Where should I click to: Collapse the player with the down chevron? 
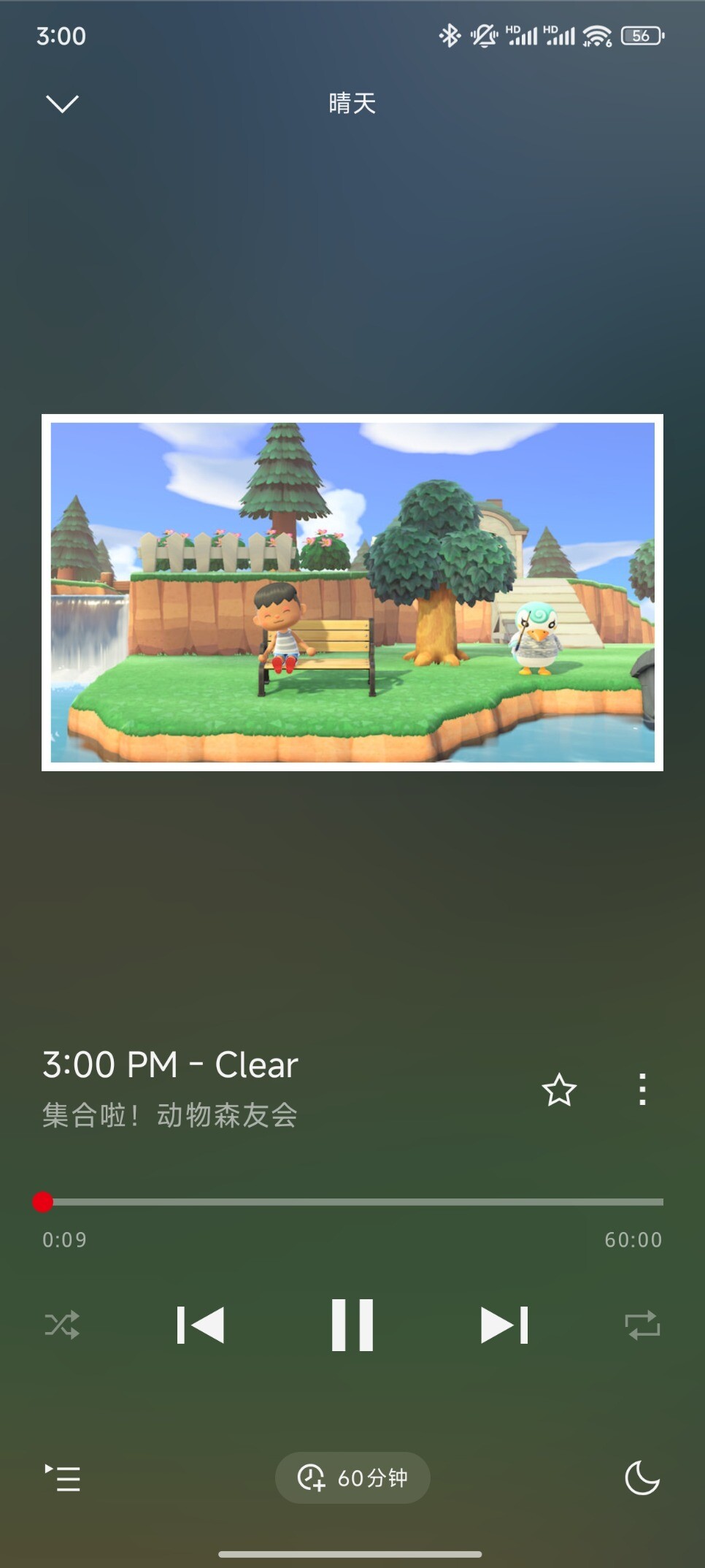click(x=62, y=104)
